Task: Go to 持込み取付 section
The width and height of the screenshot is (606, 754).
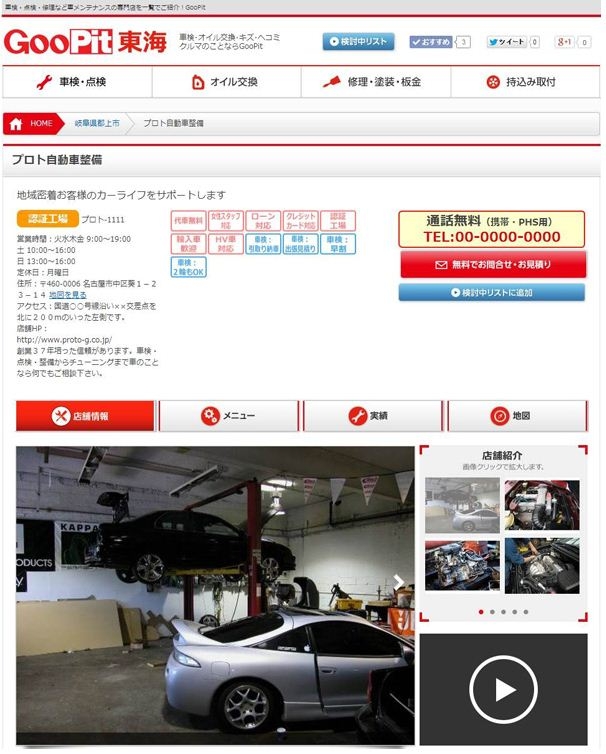Action: pos(525,82)
